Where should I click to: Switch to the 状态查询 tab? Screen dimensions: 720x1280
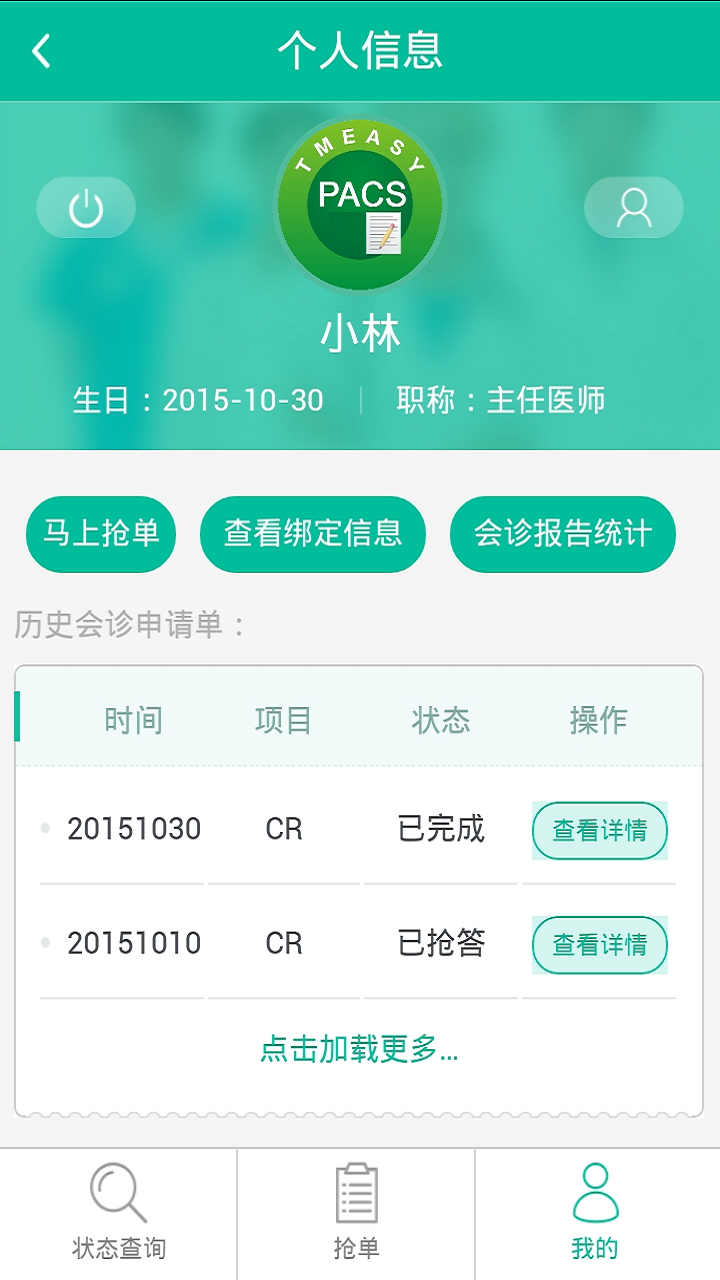118,1213
